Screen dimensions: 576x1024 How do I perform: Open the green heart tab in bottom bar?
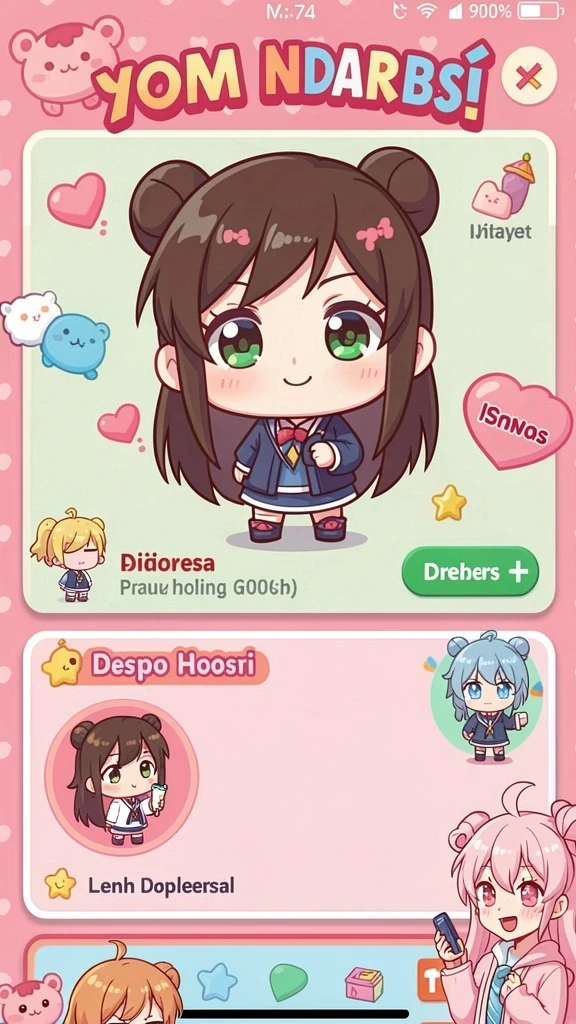288,984
